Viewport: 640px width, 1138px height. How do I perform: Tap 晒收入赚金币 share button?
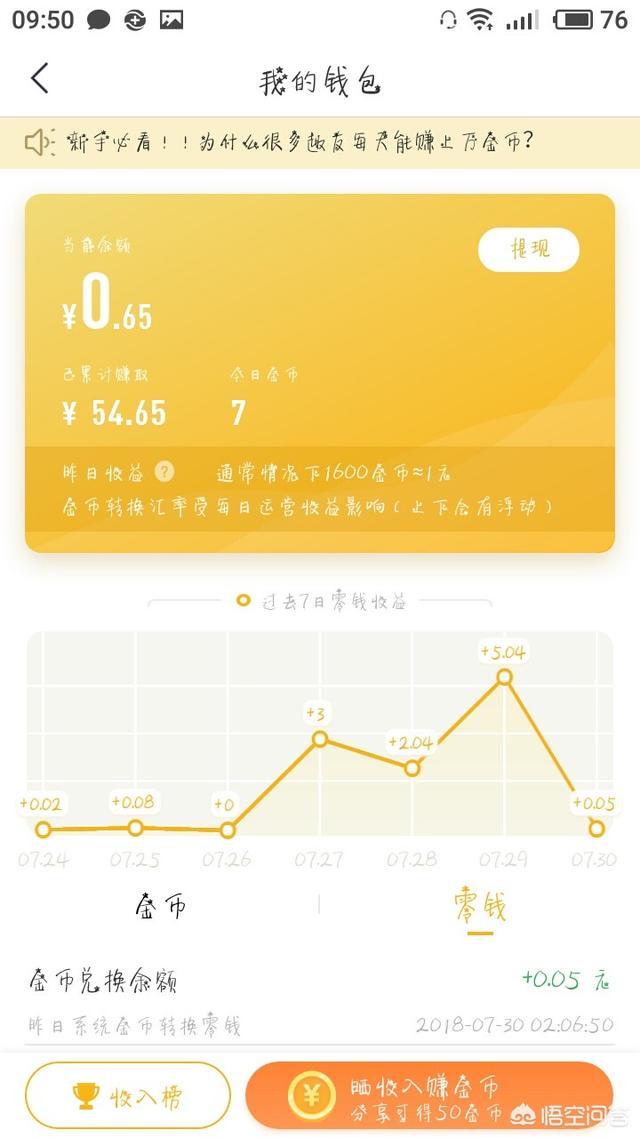pyautogui.click(x=429, y=1095)
